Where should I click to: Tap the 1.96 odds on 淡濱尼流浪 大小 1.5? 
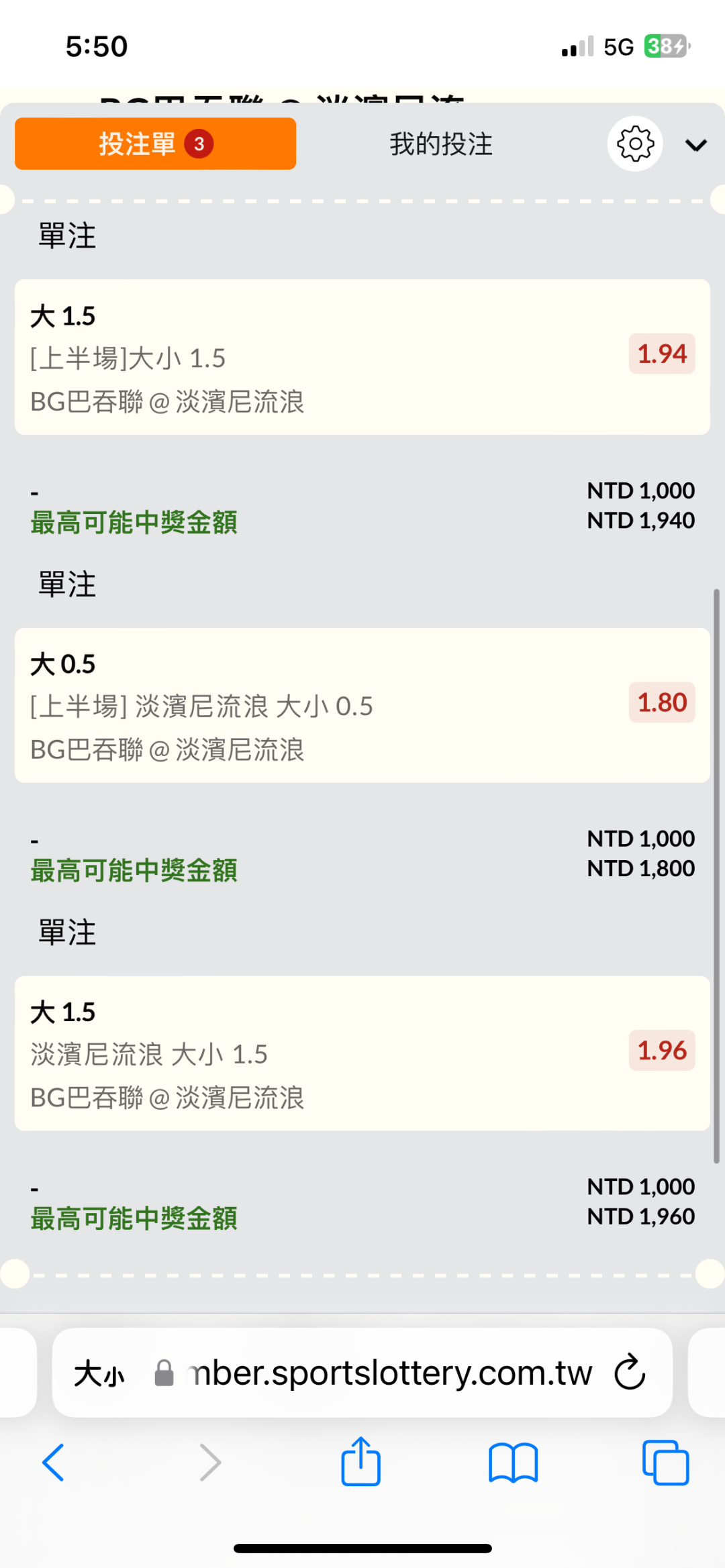tap(662, 1051)
